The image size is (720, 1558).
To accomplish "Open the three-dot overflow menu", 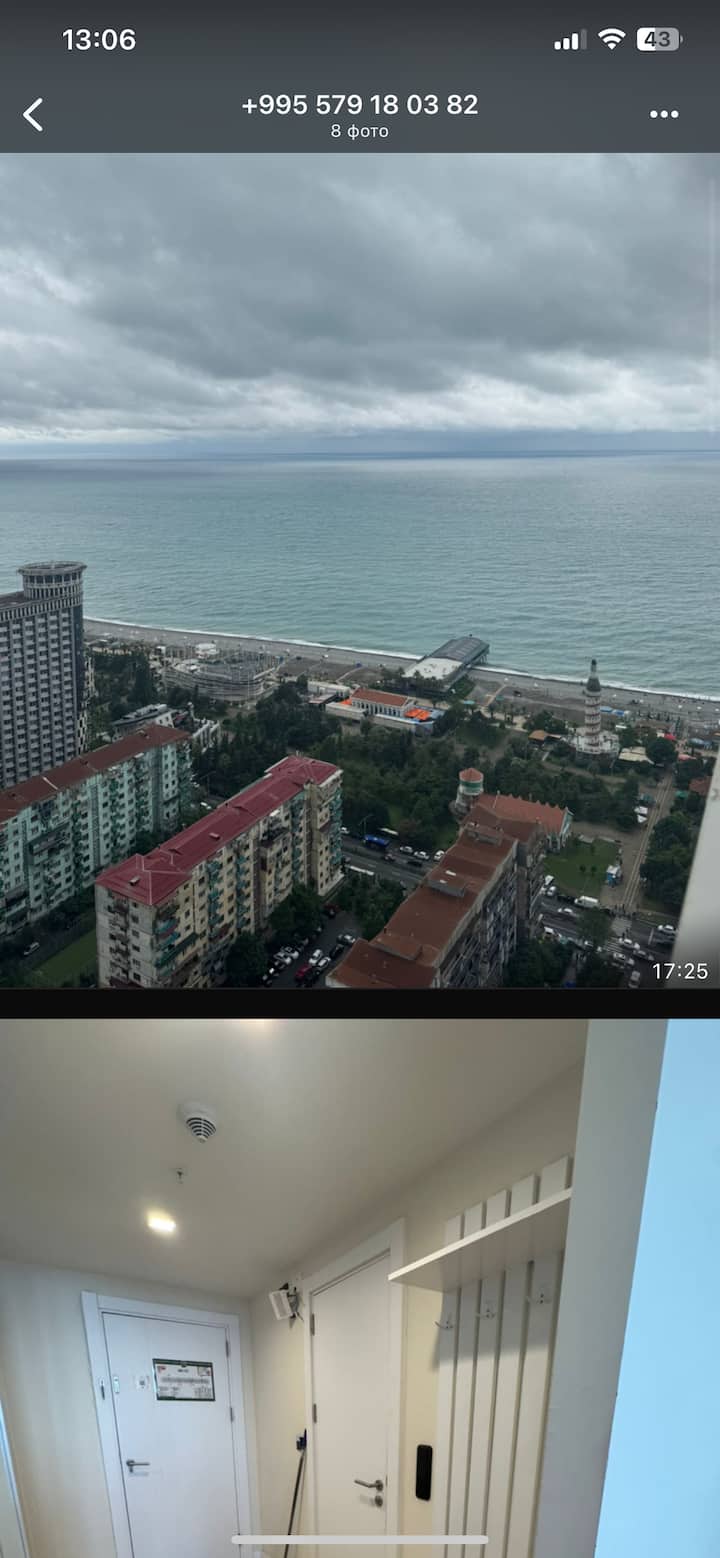I will click(663, 114).
